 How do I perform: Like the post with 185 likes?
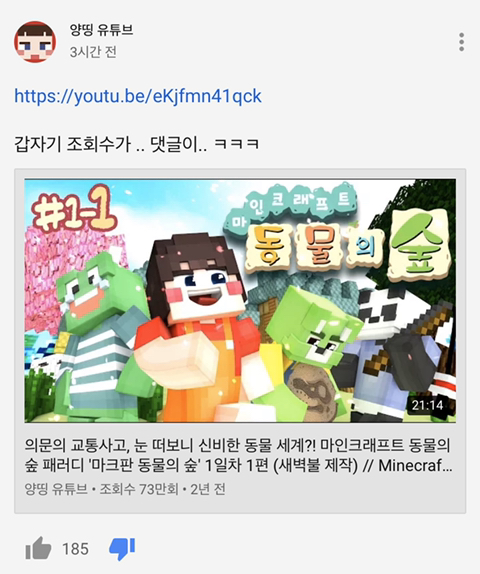click(38, 548)
